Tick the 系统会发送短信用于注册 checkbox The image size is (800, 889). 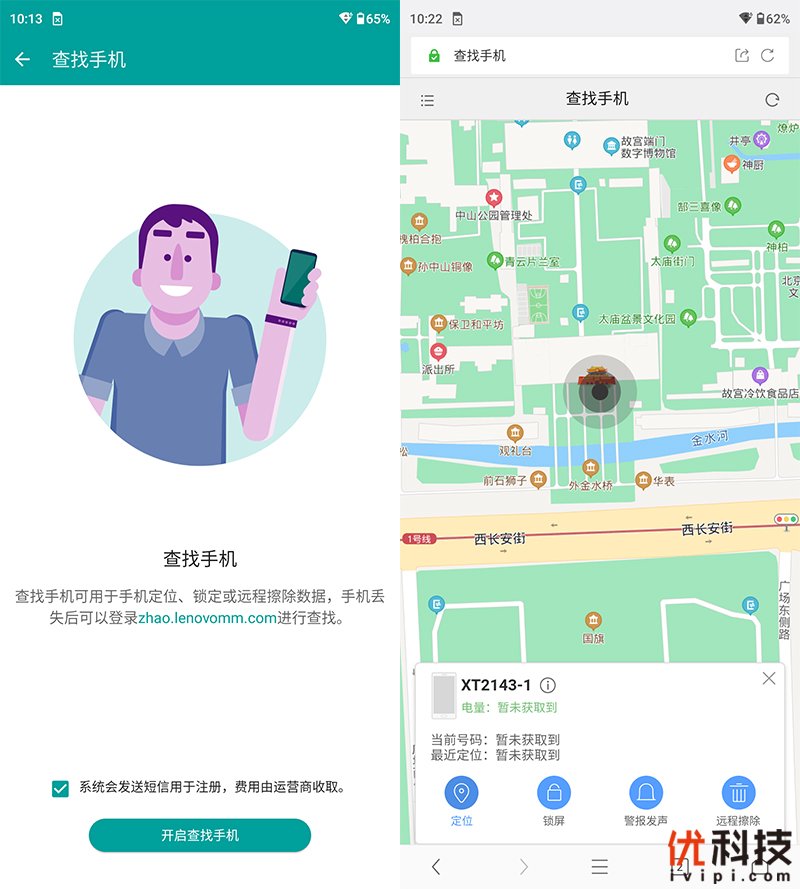pyautogui.click(x=60, y=788)
